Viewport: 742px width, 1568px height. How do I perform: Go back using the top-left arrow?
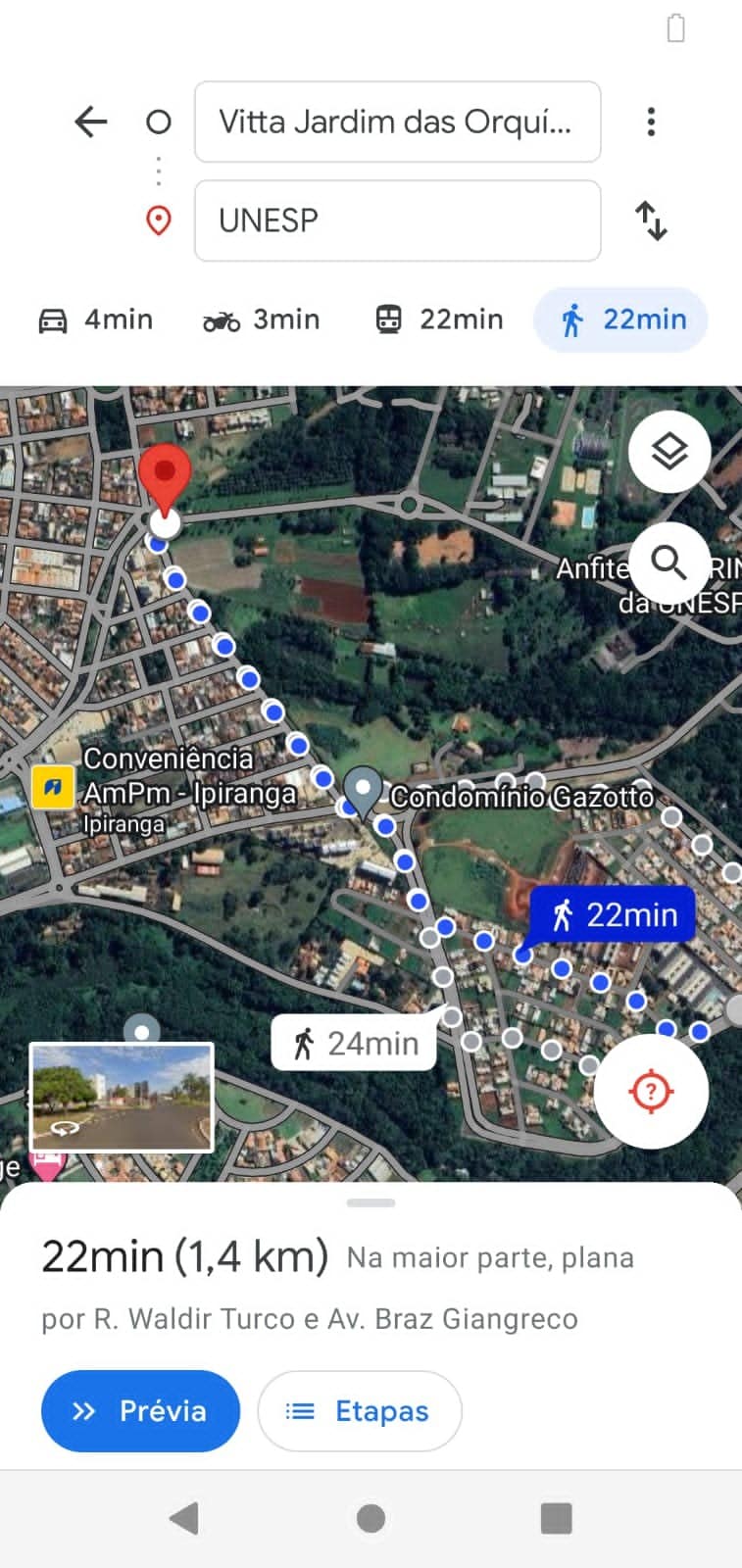coord(91,122)
